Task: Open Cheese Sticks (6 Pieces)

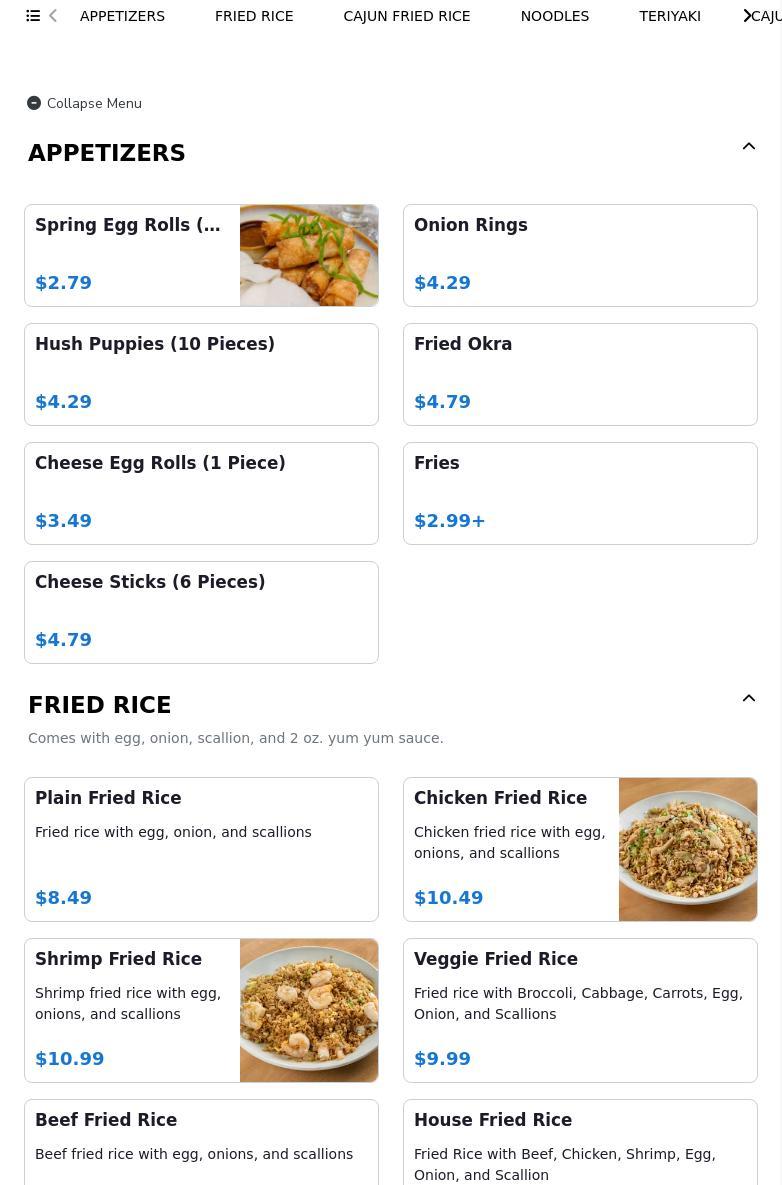Action: pyautogui.click(x=201, y=612)
